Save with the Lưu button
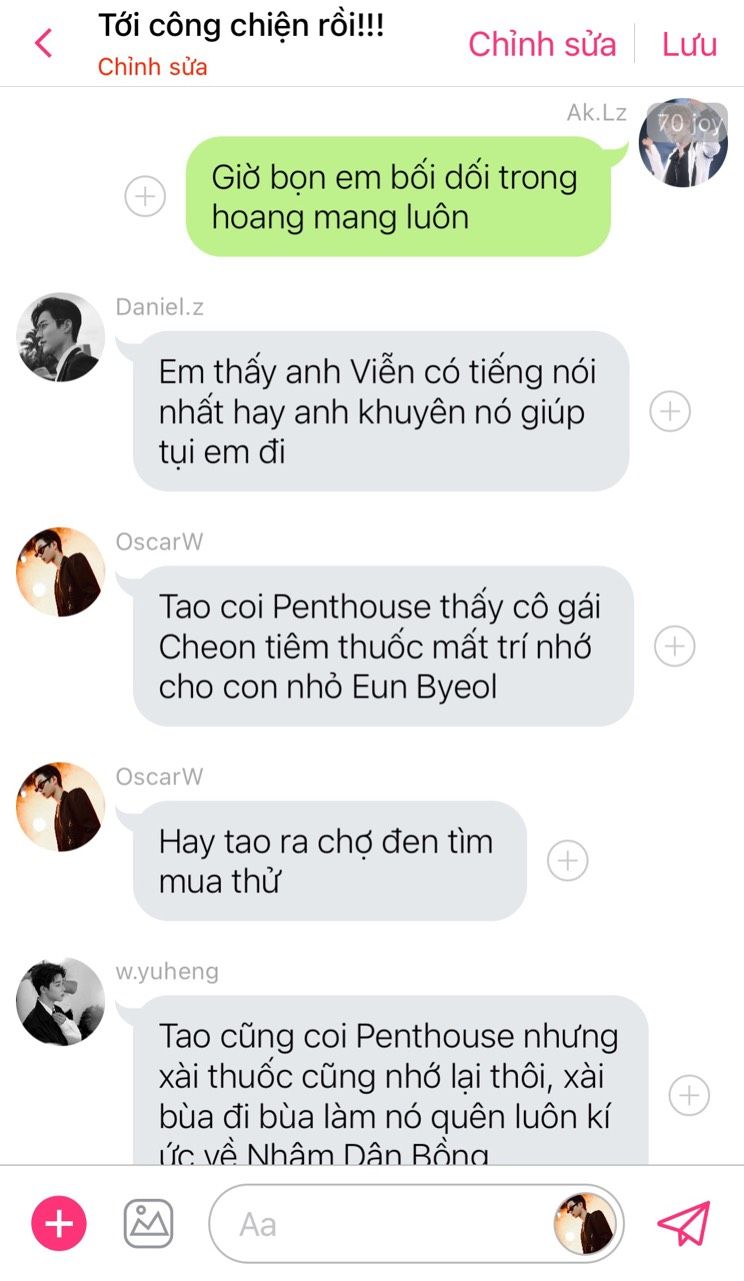Image resolution: width=744 pixels, height=1281 pixels. pos(689,44)
